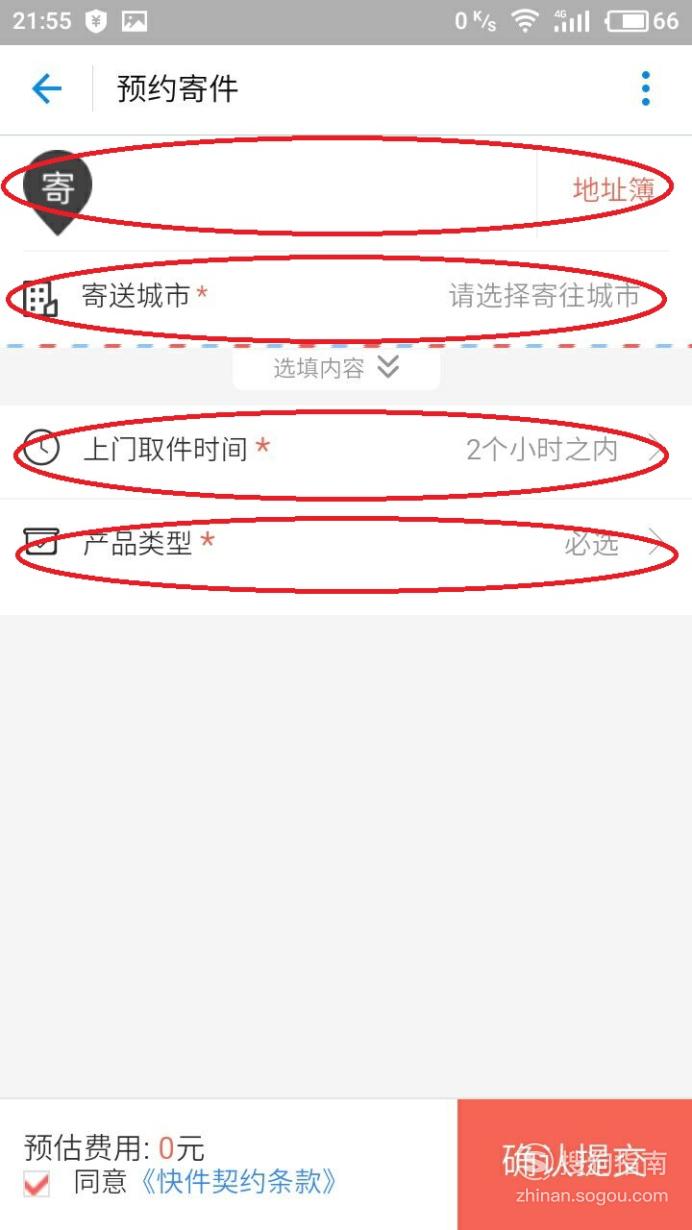This screenshot has width=692, height=1230.
Task: Select the 产品类型 product type
Action: [346, 545]
